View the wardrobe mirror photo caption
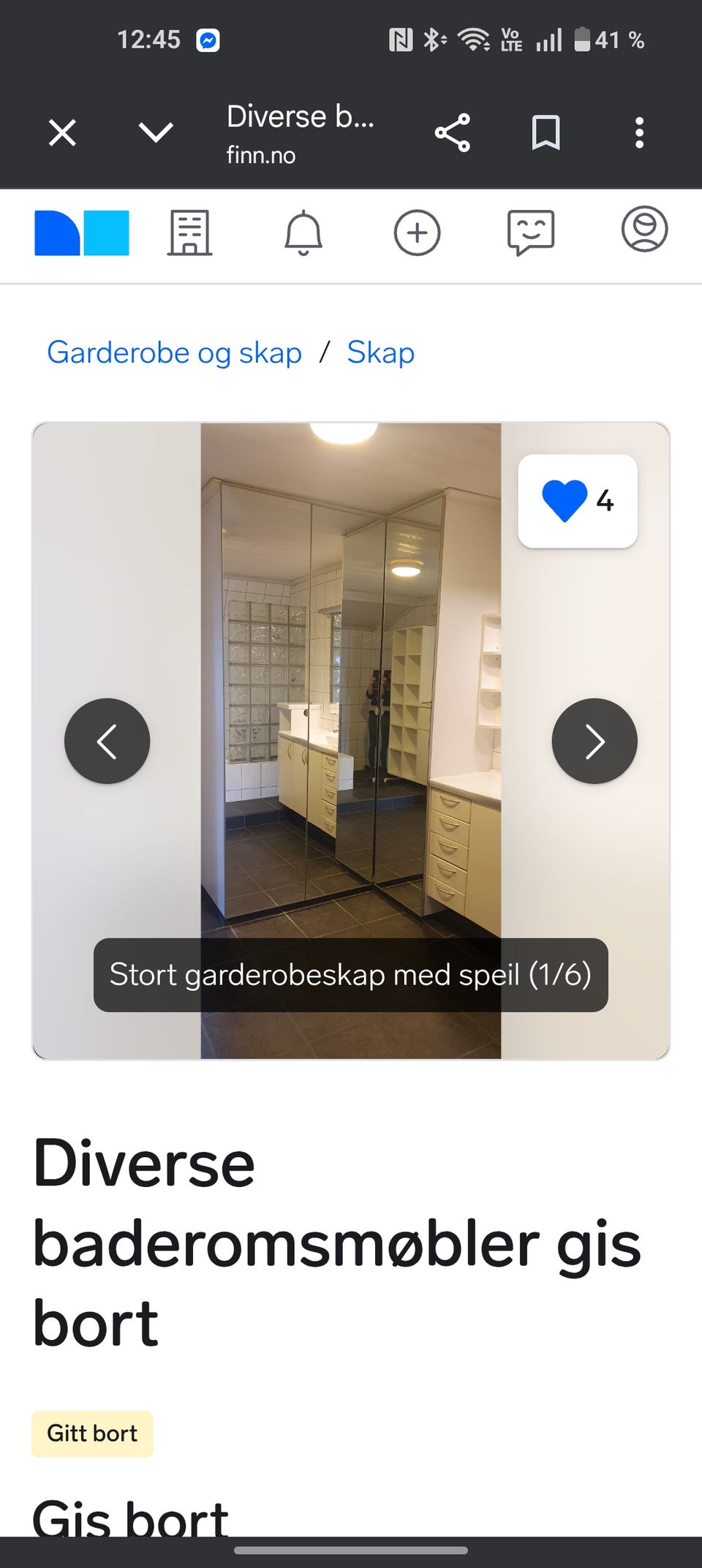The image size is (702, 1568). [350, 976]
